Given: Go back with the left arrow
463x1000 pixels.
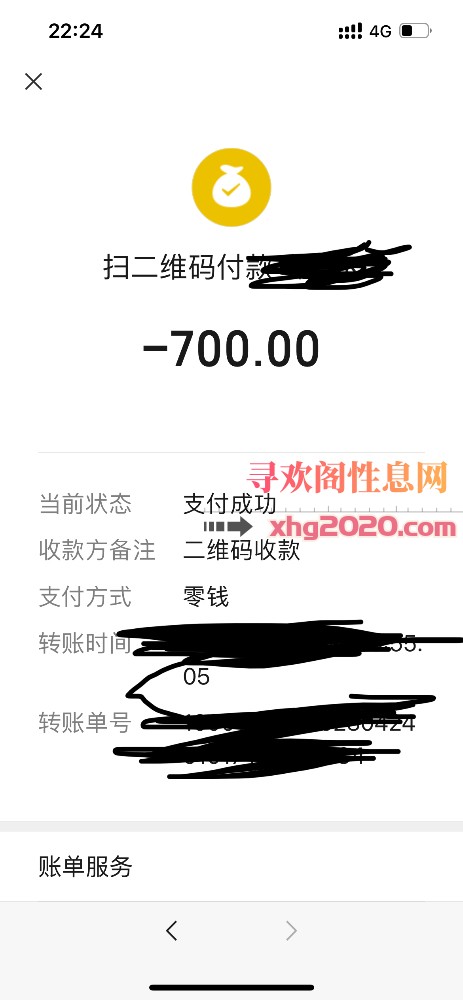Looking at the screenshot, I should pyautogui.click(x=171, y=931).
